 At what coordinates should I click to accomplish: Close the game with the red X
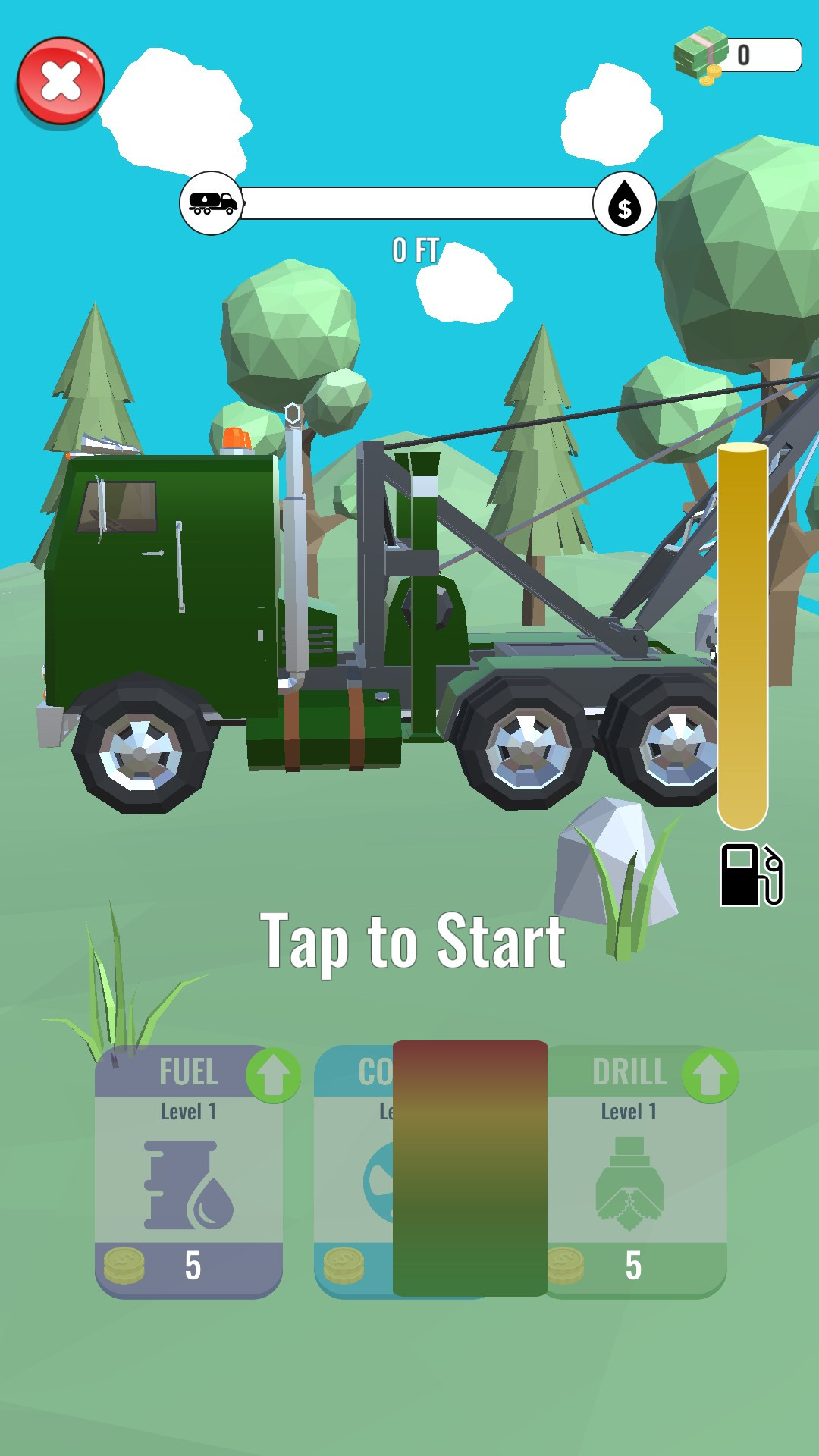61,81
